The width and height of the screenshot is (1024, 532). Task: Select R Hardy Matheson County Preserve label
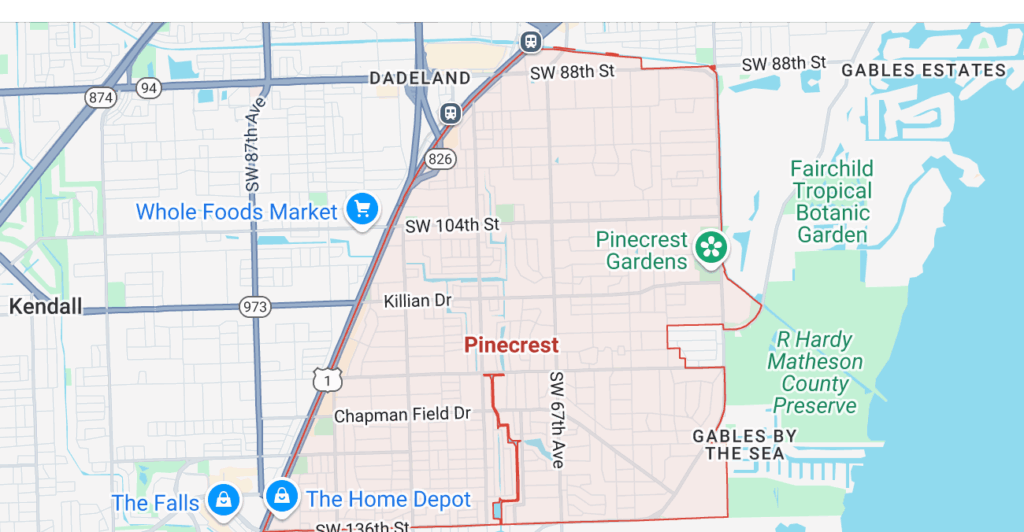tap(816, 372)
